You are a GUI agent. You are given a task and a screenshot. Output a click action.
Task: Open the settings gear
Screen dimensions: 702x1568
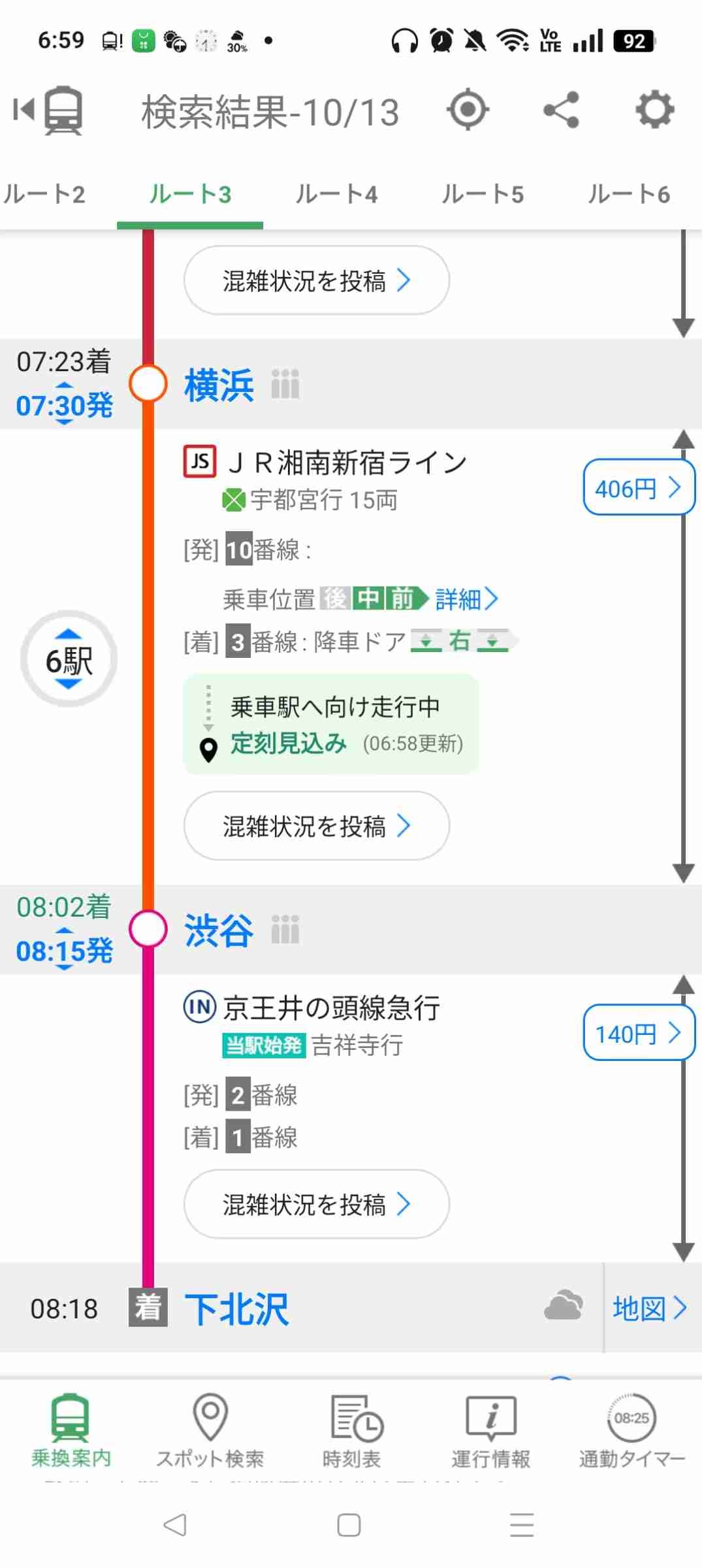(654, 110)
